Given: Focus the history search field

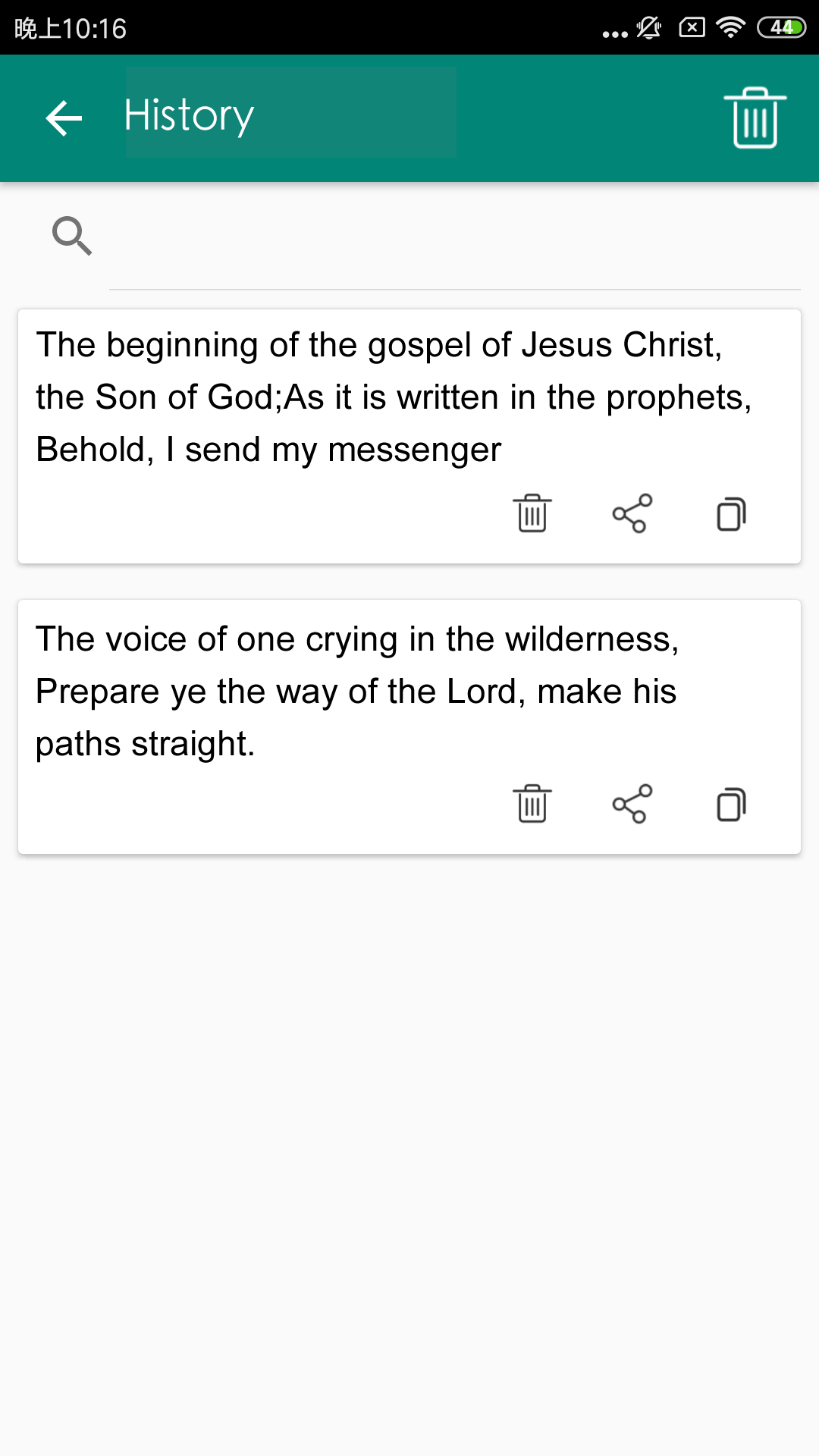Looking at the screenshot, I should coord(453,237).
